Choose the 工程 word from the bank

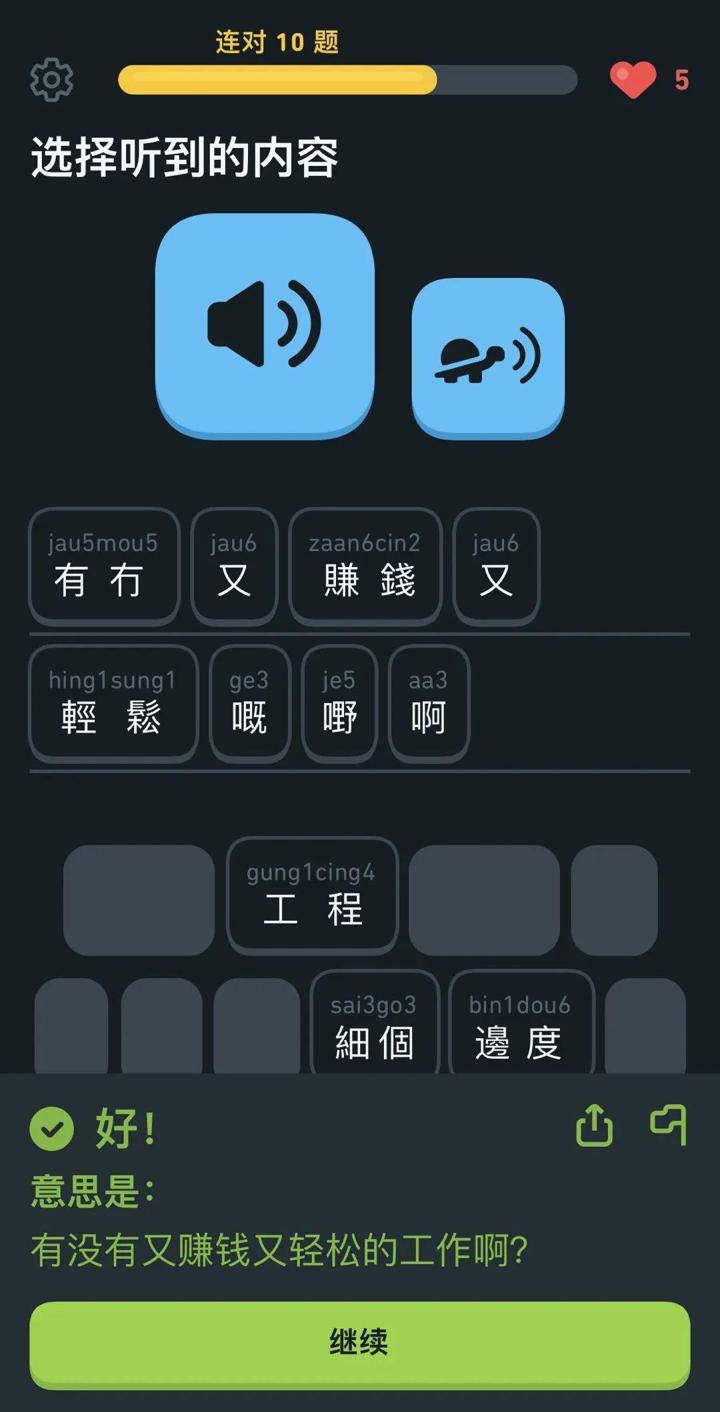coord(312,896)
